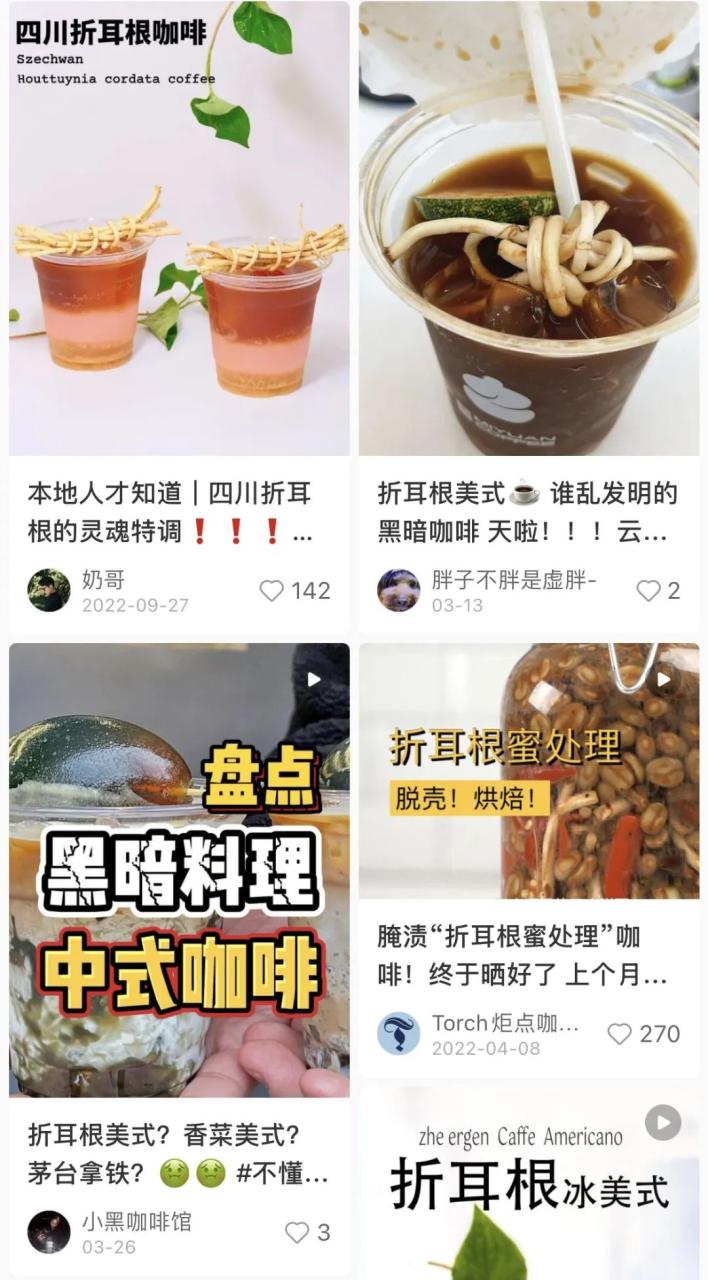Open 奶哥's profile avatar
The height and width of the screenshot is (1280, 708).
48,591
